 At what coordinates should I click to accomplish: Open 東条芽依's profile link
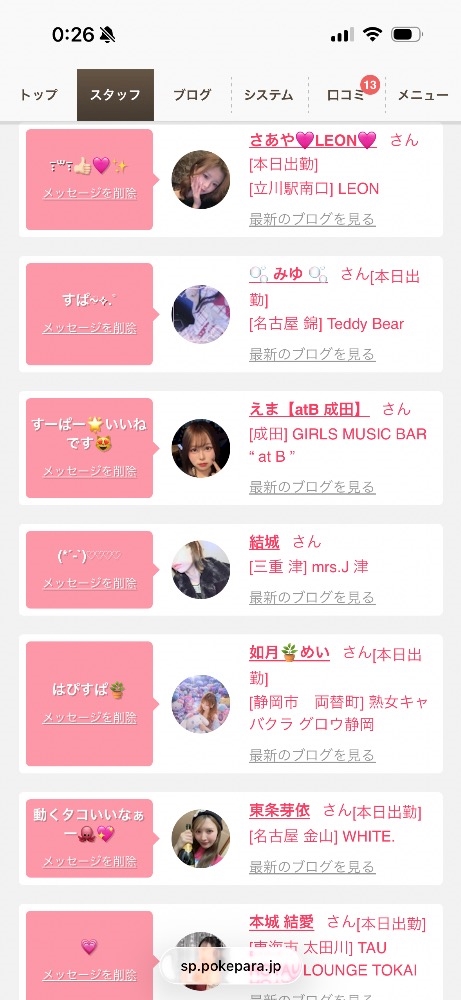click(279, 811)
